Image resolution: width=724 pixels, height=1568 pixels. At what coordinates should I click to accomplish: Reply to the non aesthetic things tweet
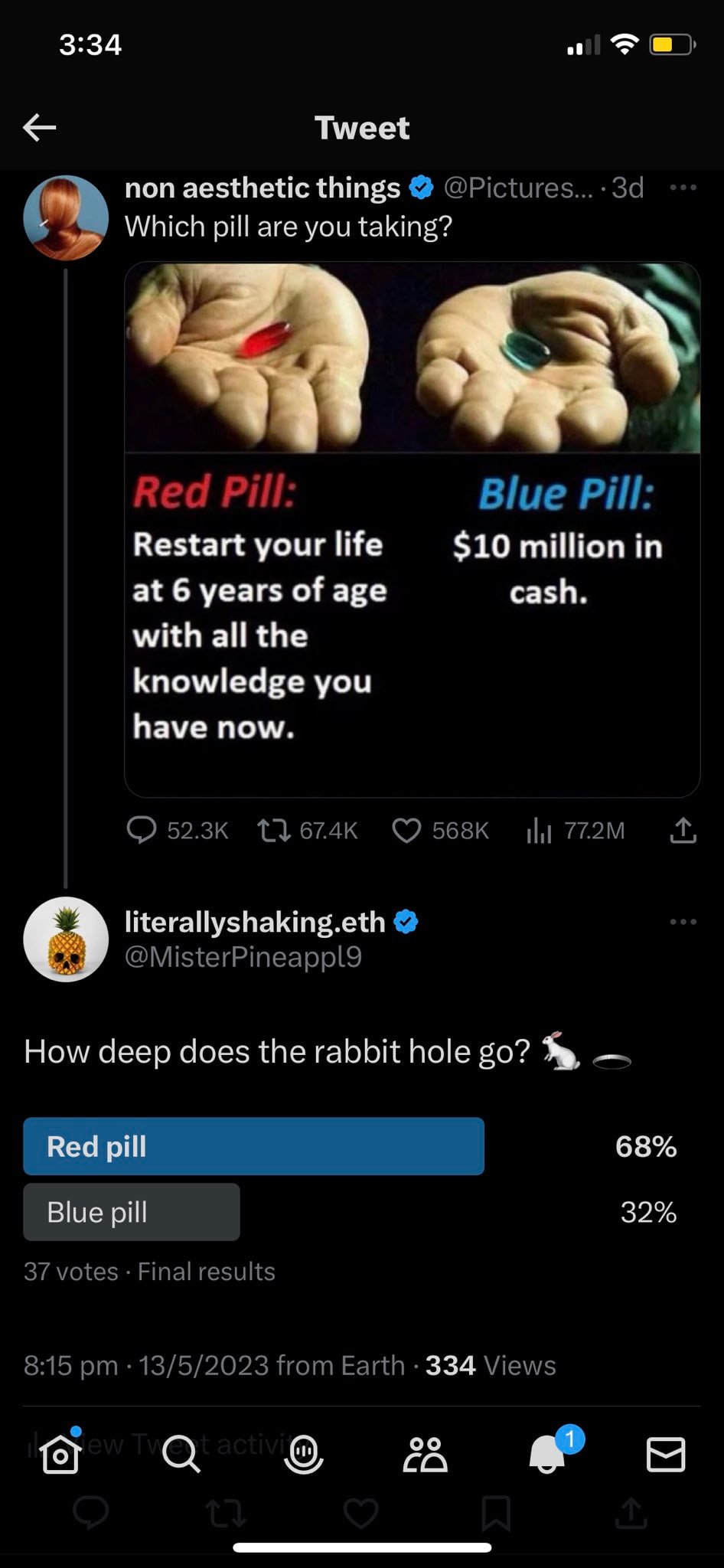(142, 830)
